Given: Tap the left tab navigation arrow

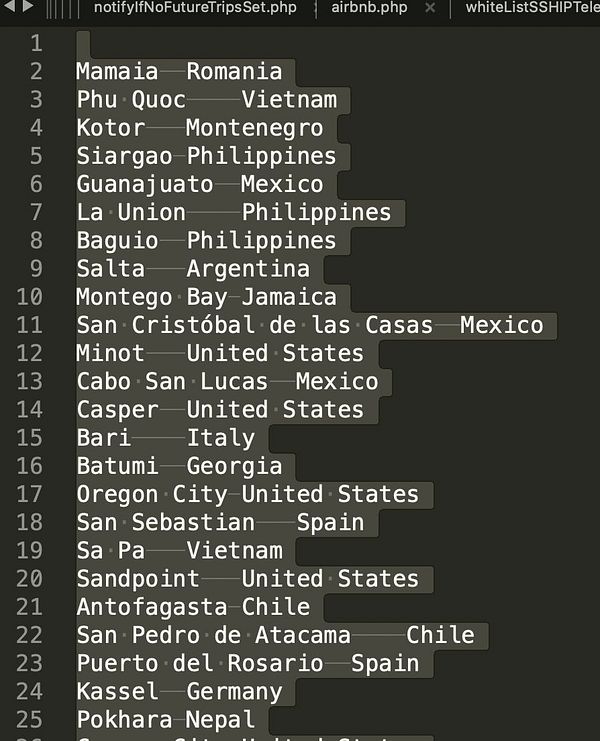Looking at the screenshot, I should pos(9,7).
